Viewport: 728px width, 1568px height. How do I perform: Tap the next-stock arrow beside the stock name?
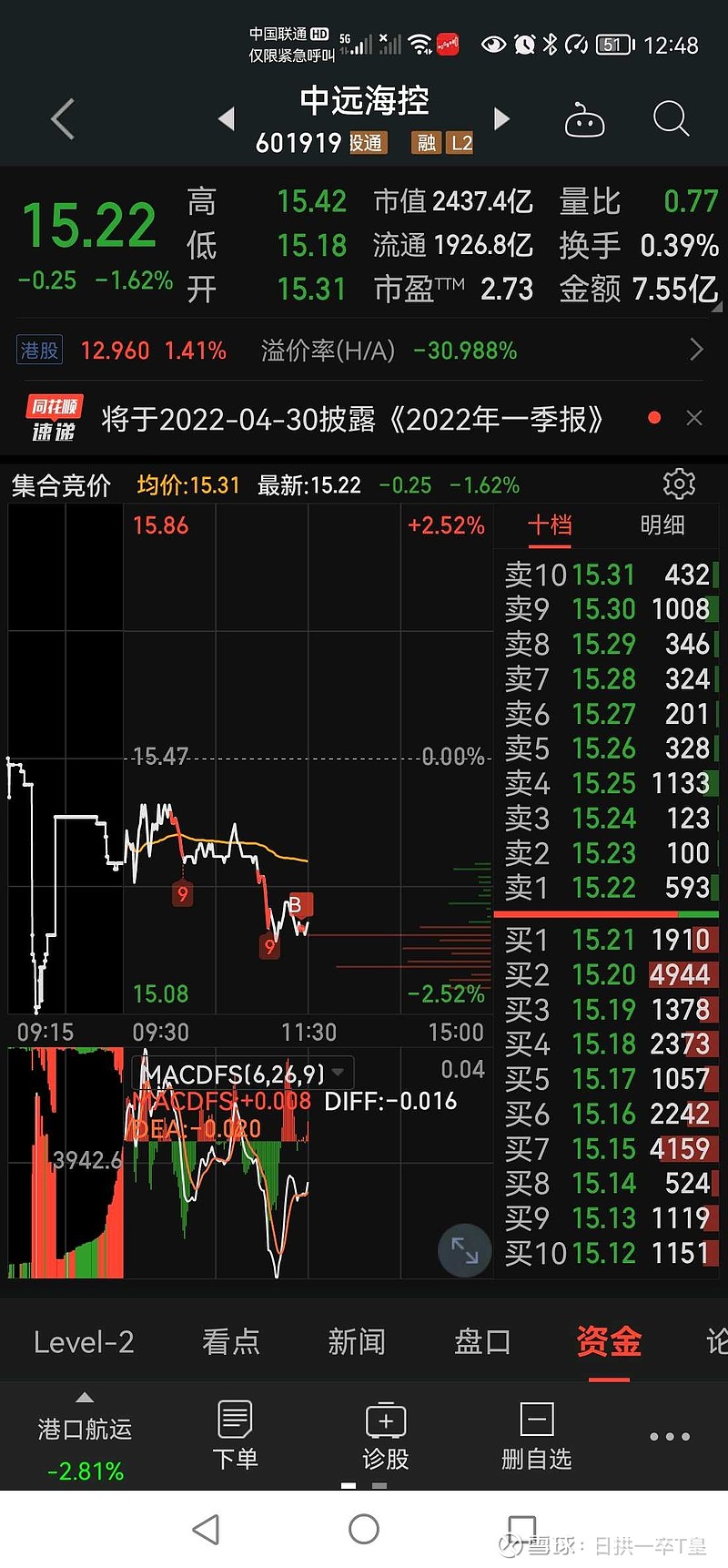(501, 119)
